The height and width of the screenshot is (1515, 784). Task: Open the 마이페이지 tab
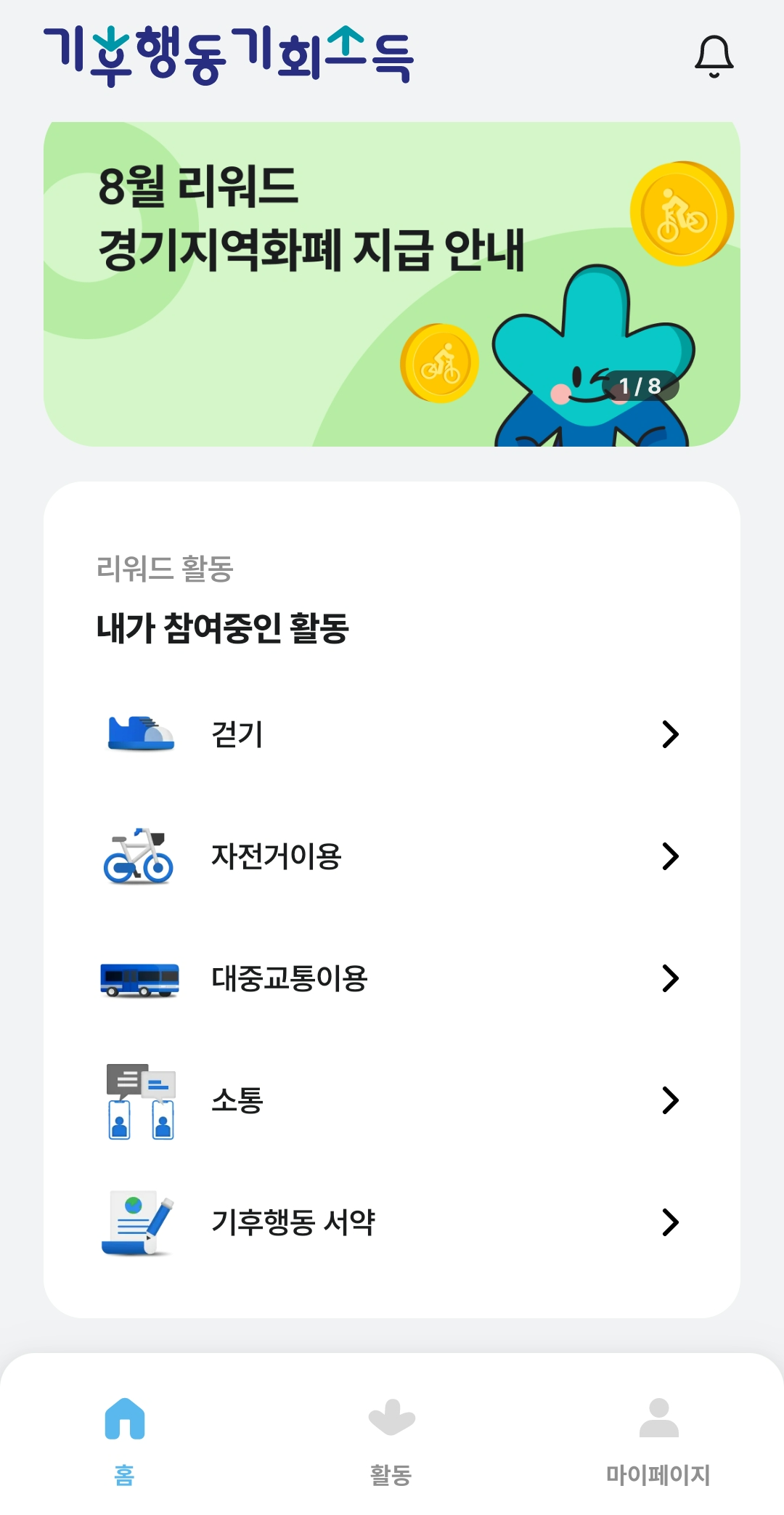click(658, 1439)
